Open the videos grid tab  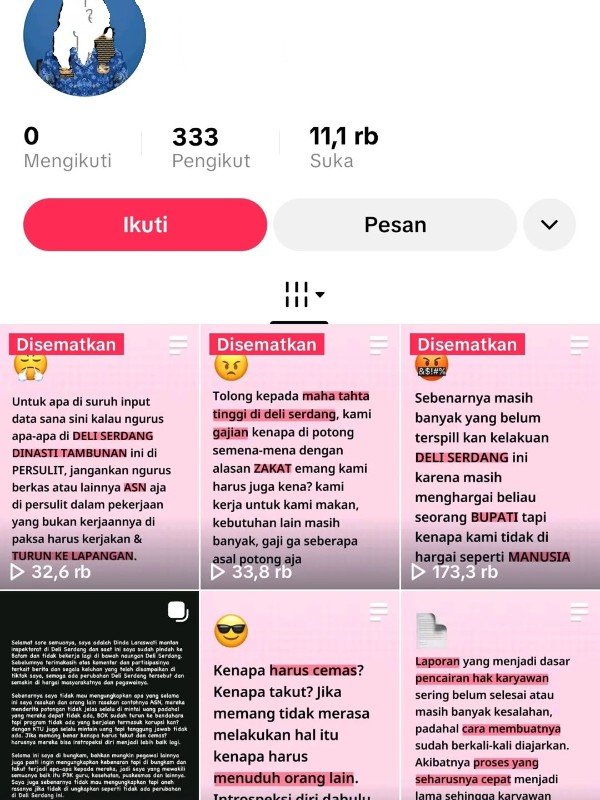click(299, 295)
